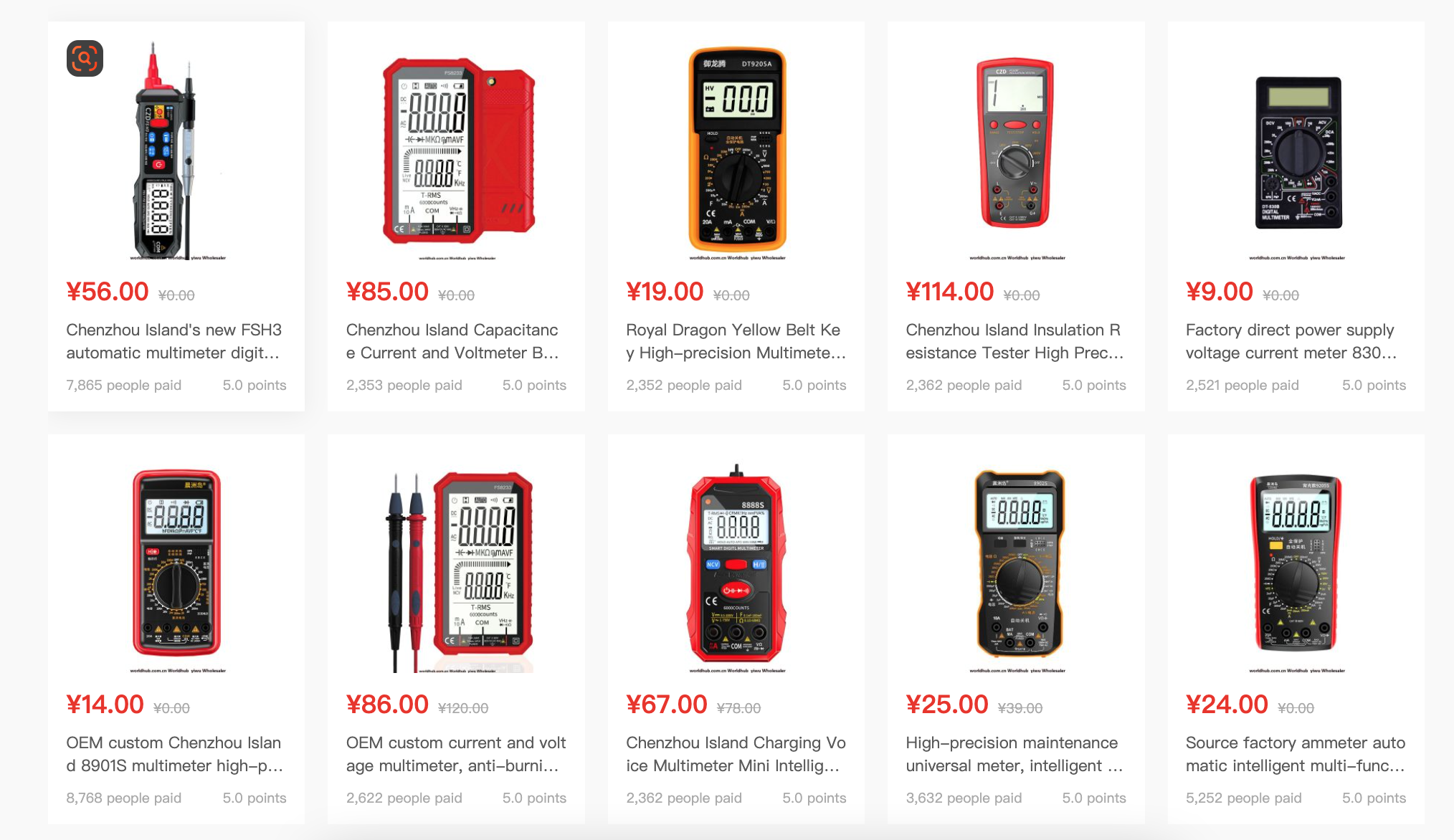Search similar items via image search icon
The height and width of the screenshot is (840, 1454).
(85, 58)
